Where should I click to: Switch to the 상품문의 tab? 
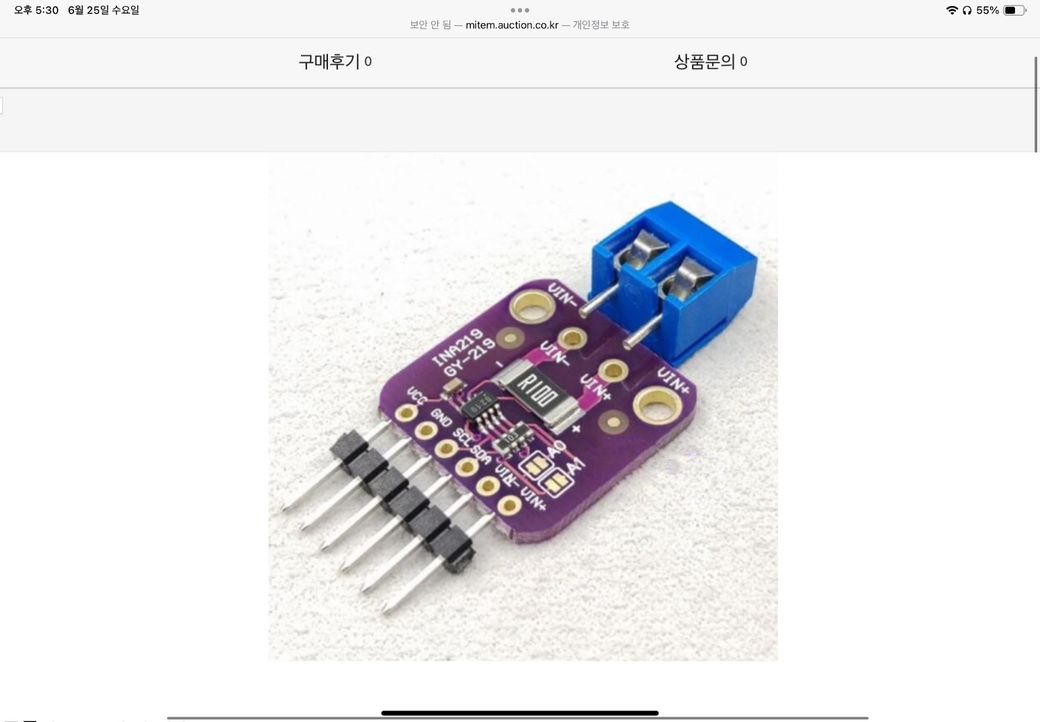(710, 62)
